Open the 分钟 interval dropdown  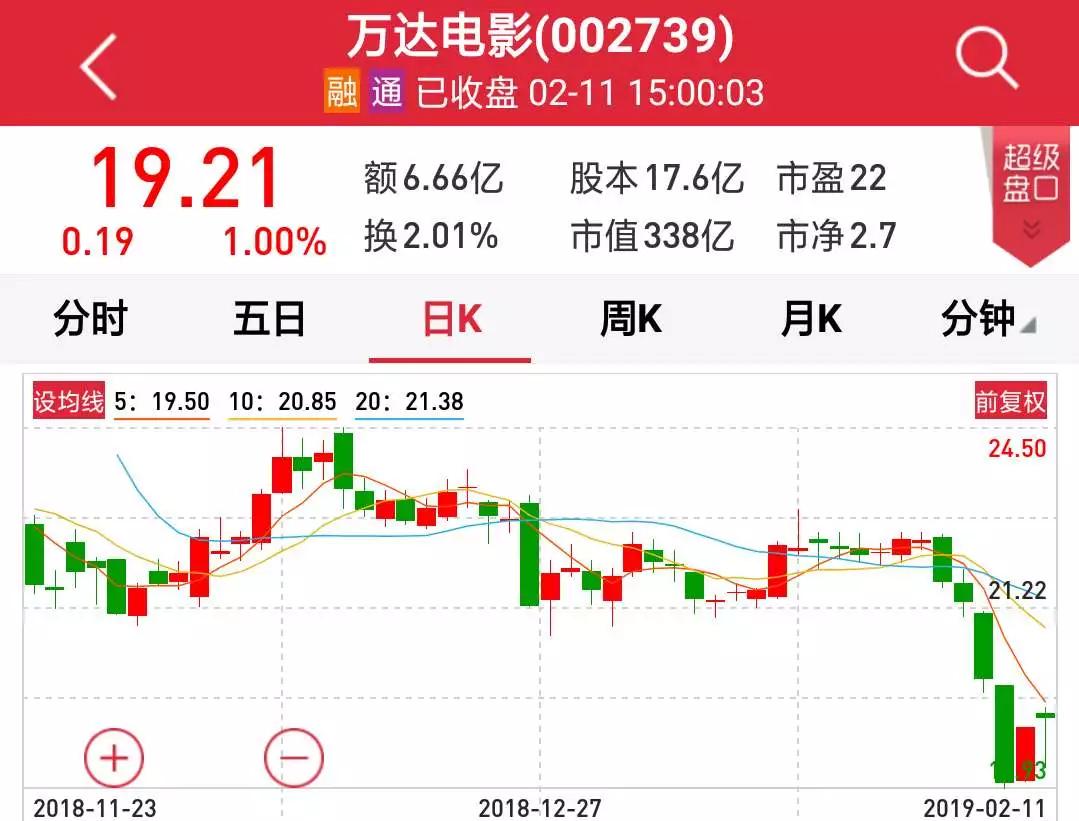coord(986,320)
